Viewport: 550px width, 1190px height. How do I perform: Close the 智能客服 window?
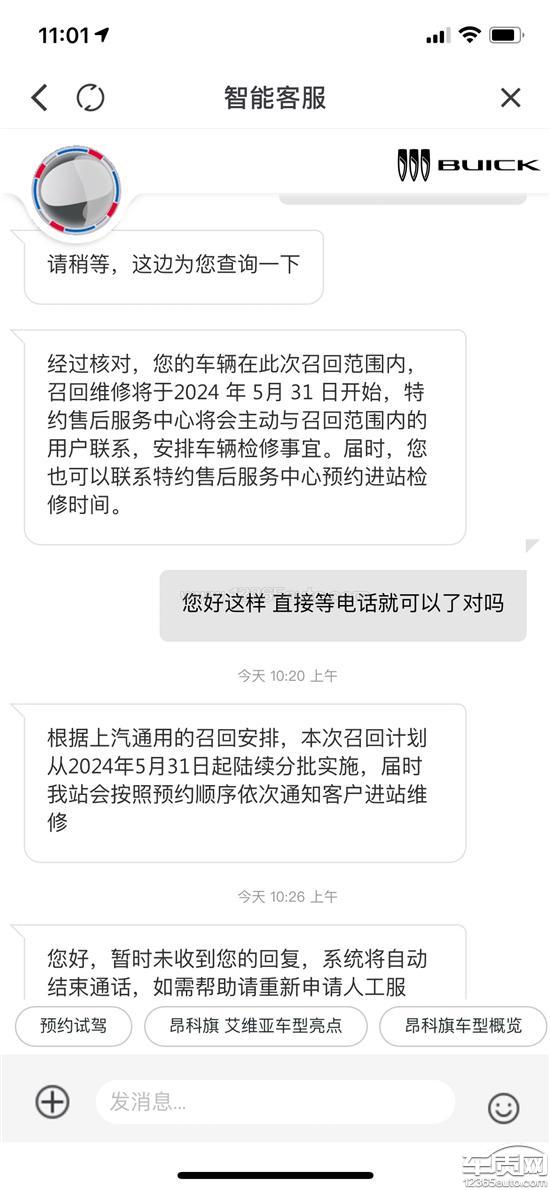(511, 98)
